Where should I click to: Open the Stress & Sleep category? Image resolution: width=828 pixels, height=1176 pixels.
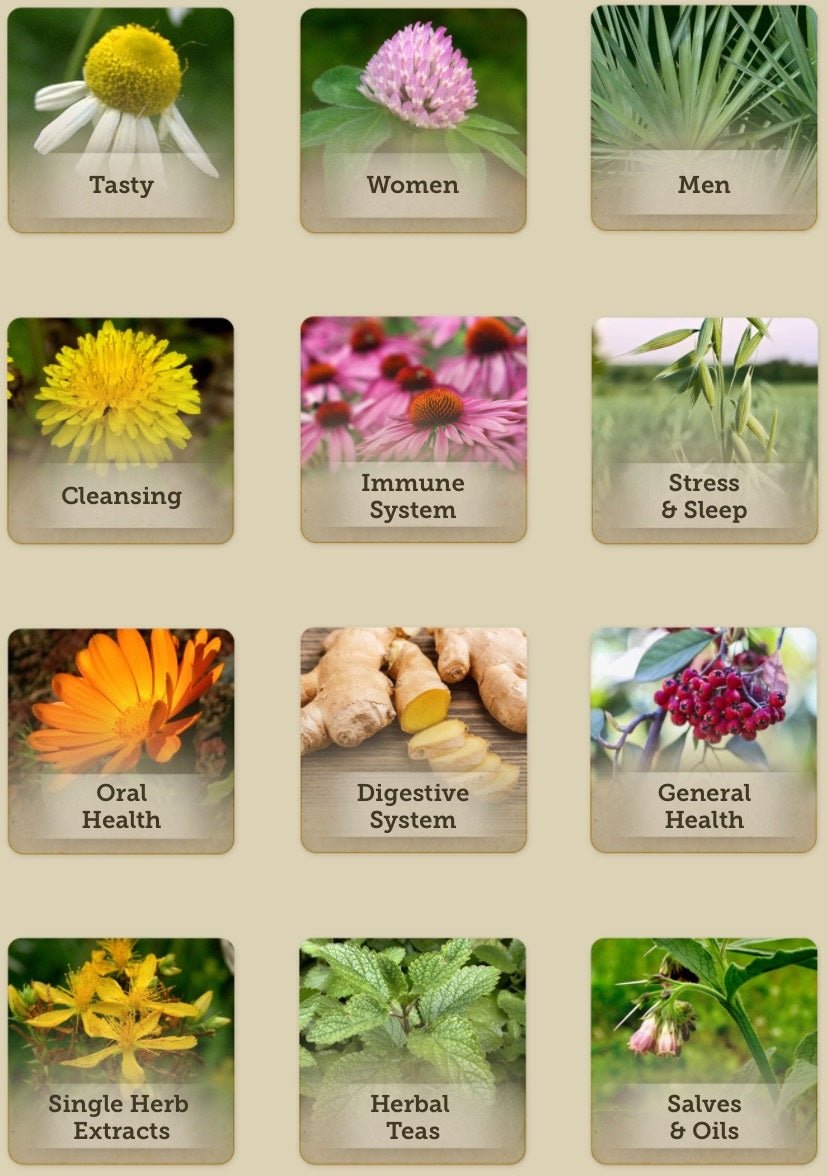703,497
